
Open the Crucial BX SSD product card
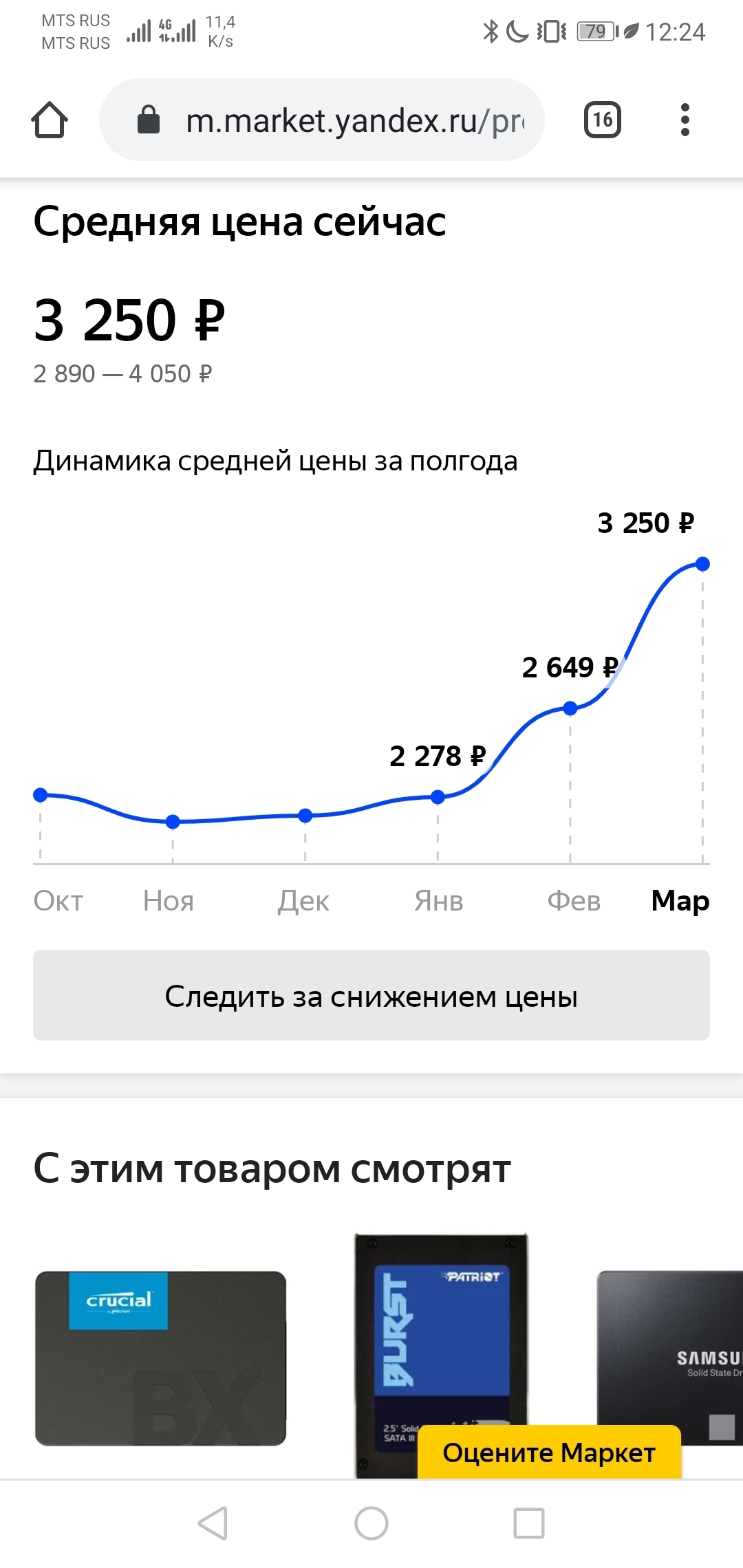(x=160, y=1358)
